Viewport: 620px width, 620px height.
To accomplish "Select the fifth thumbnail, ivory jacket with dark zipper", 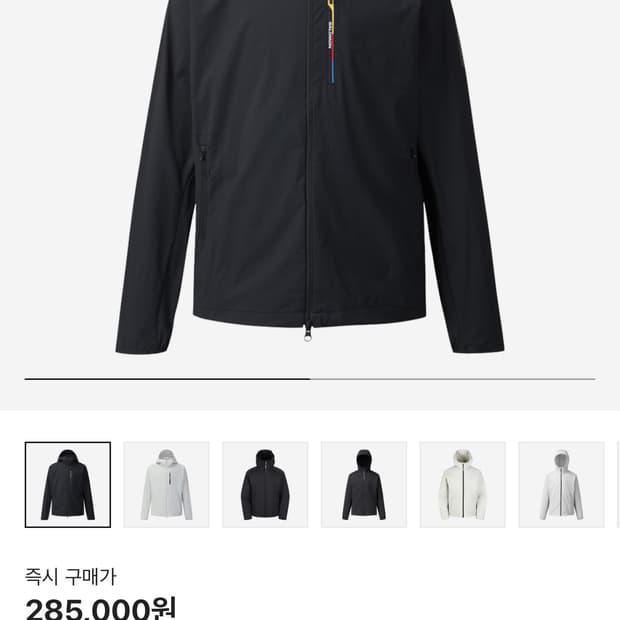I will (x=463, y=485).
